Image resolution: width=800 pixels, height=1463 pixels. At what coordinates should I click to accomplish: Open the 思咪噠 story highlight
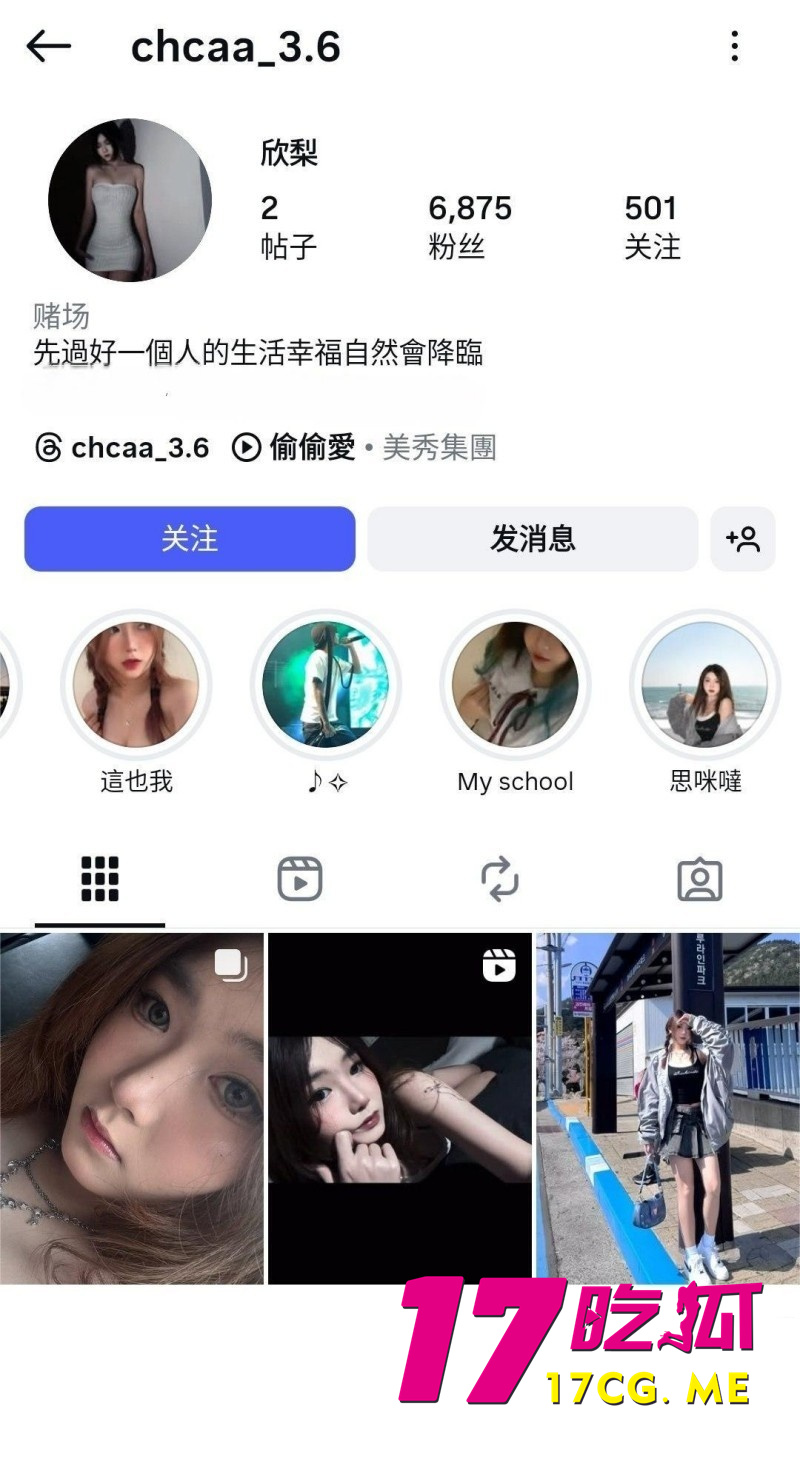pyautogui.click(x=704, y=685)
